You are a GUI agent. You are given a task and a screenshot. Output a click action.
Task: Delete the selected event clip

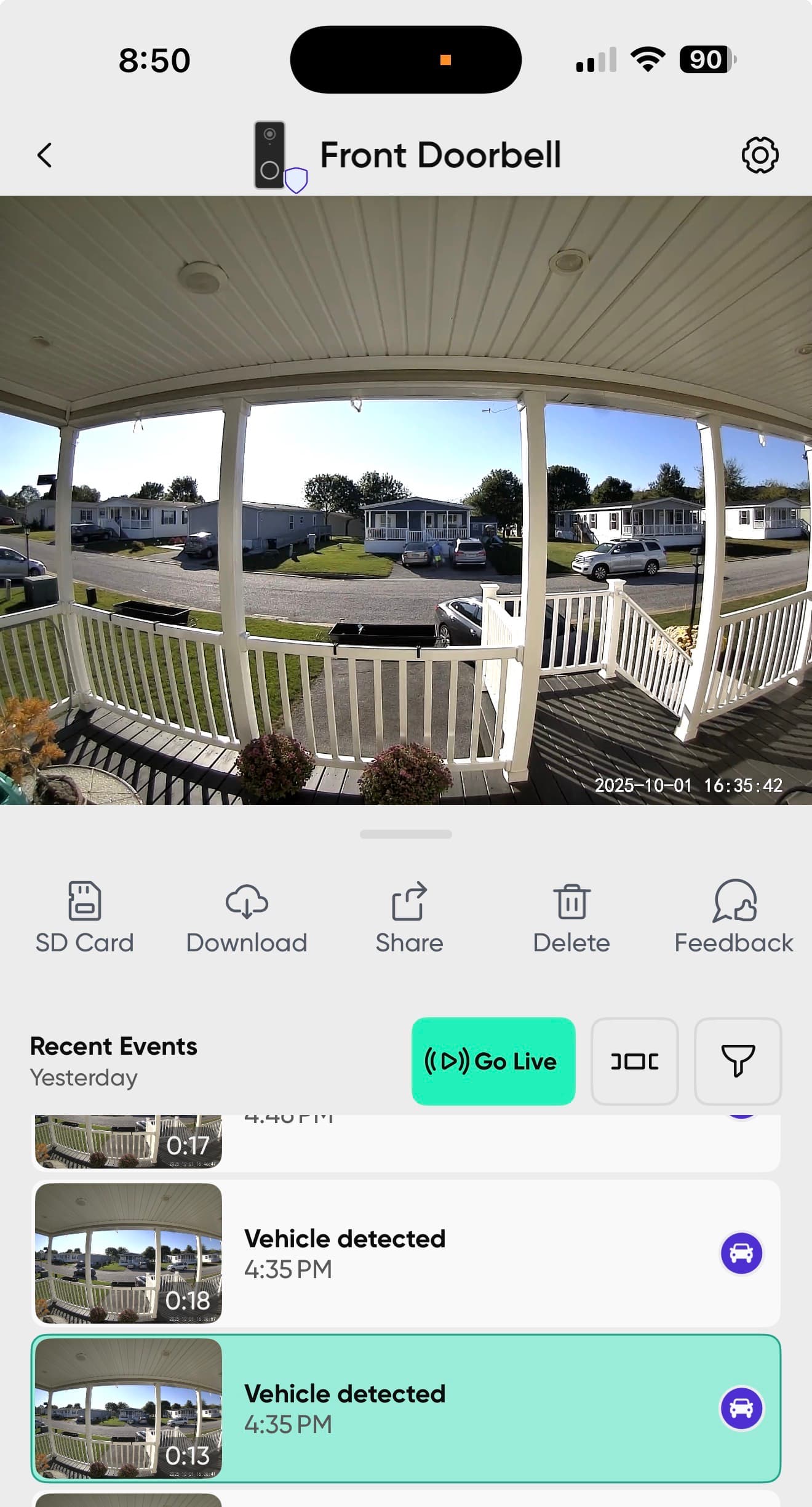(x=571, y=917)
